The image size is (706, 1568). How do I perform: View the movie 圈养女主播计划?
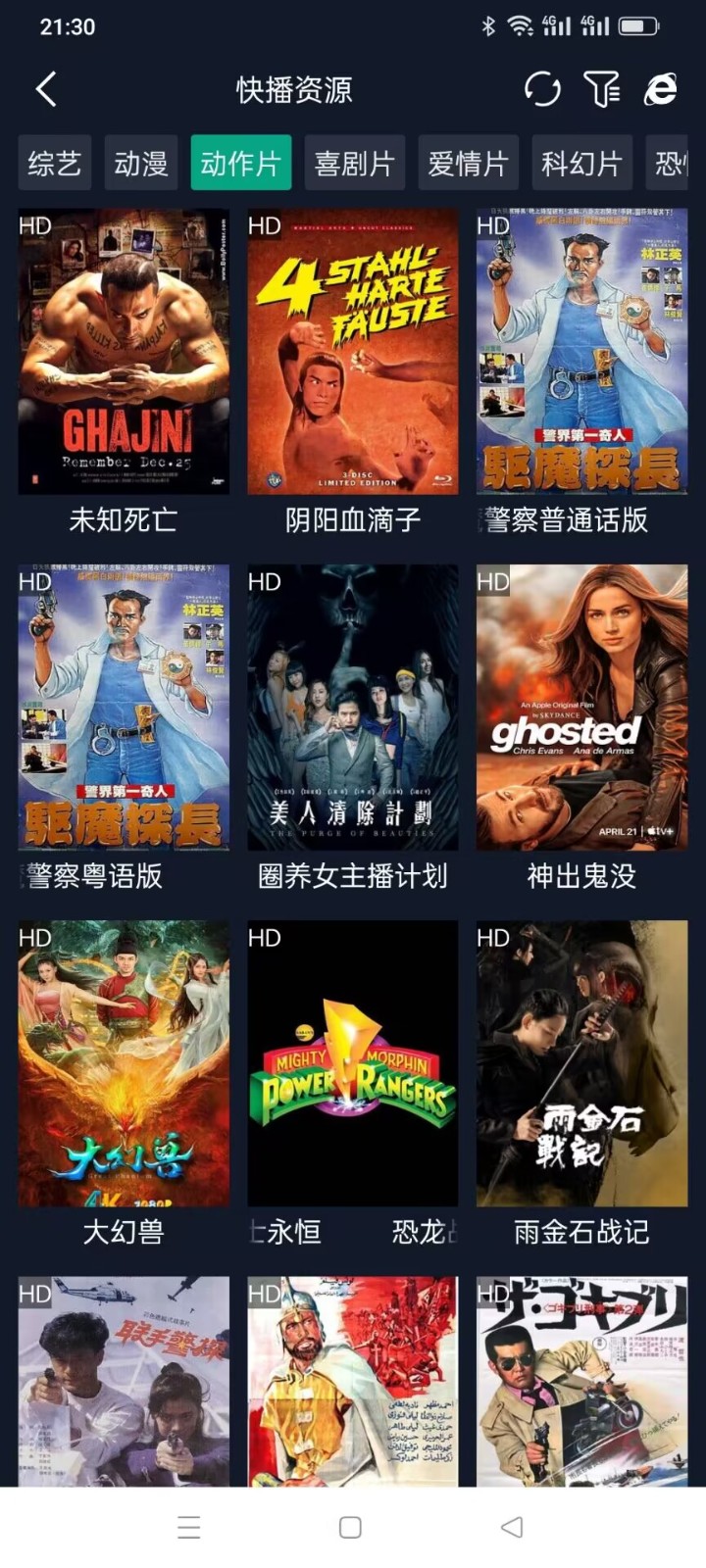coord(353,708)
